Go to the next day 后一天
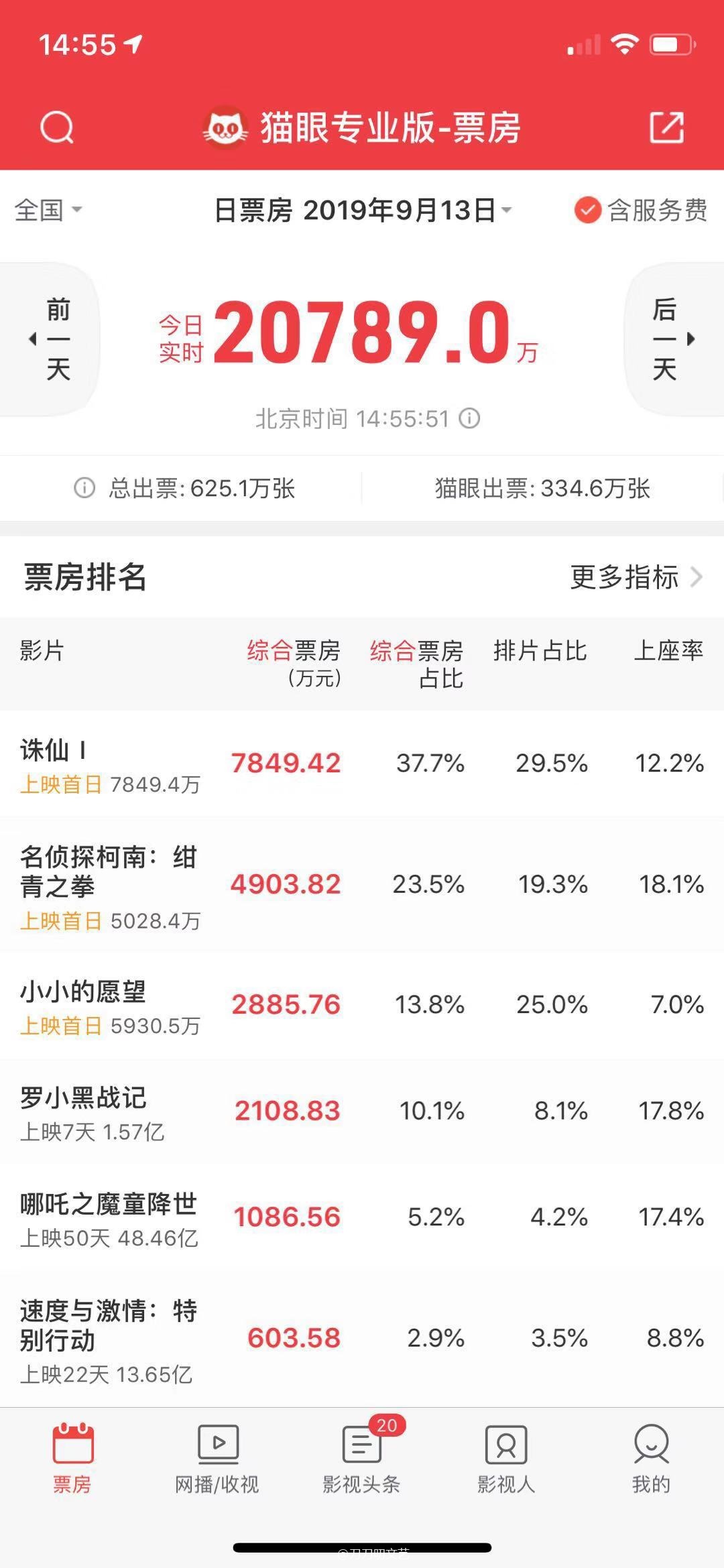The image size is (724, 1568). coord(672,339)
